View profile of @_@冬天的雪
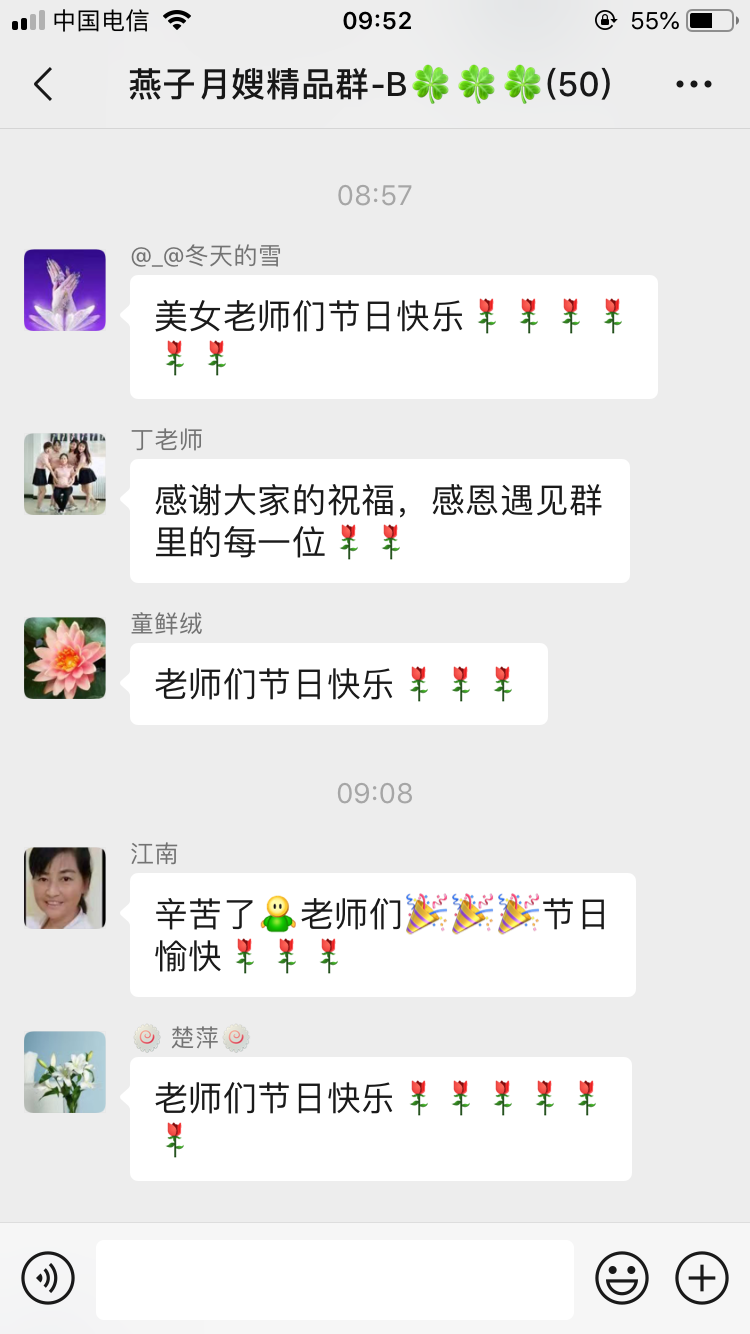Image resolution: width=750 pixels, height=1334 pixels. tap(65, 290)
